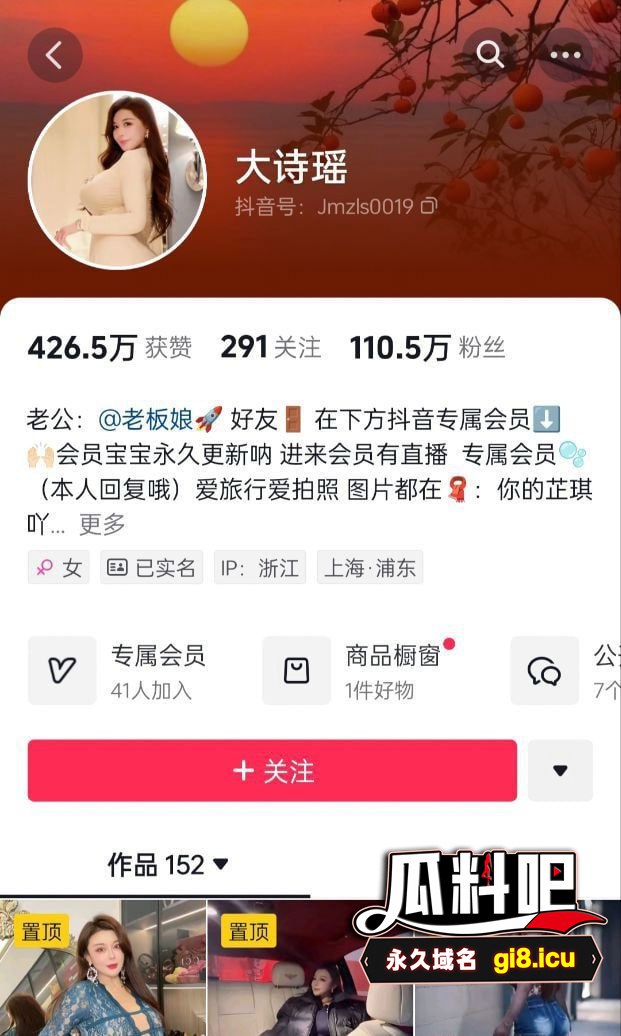This screenshot has height=1036, width=621.
Task: Expand bio with 更多
Action: click(x=102, y=523)
